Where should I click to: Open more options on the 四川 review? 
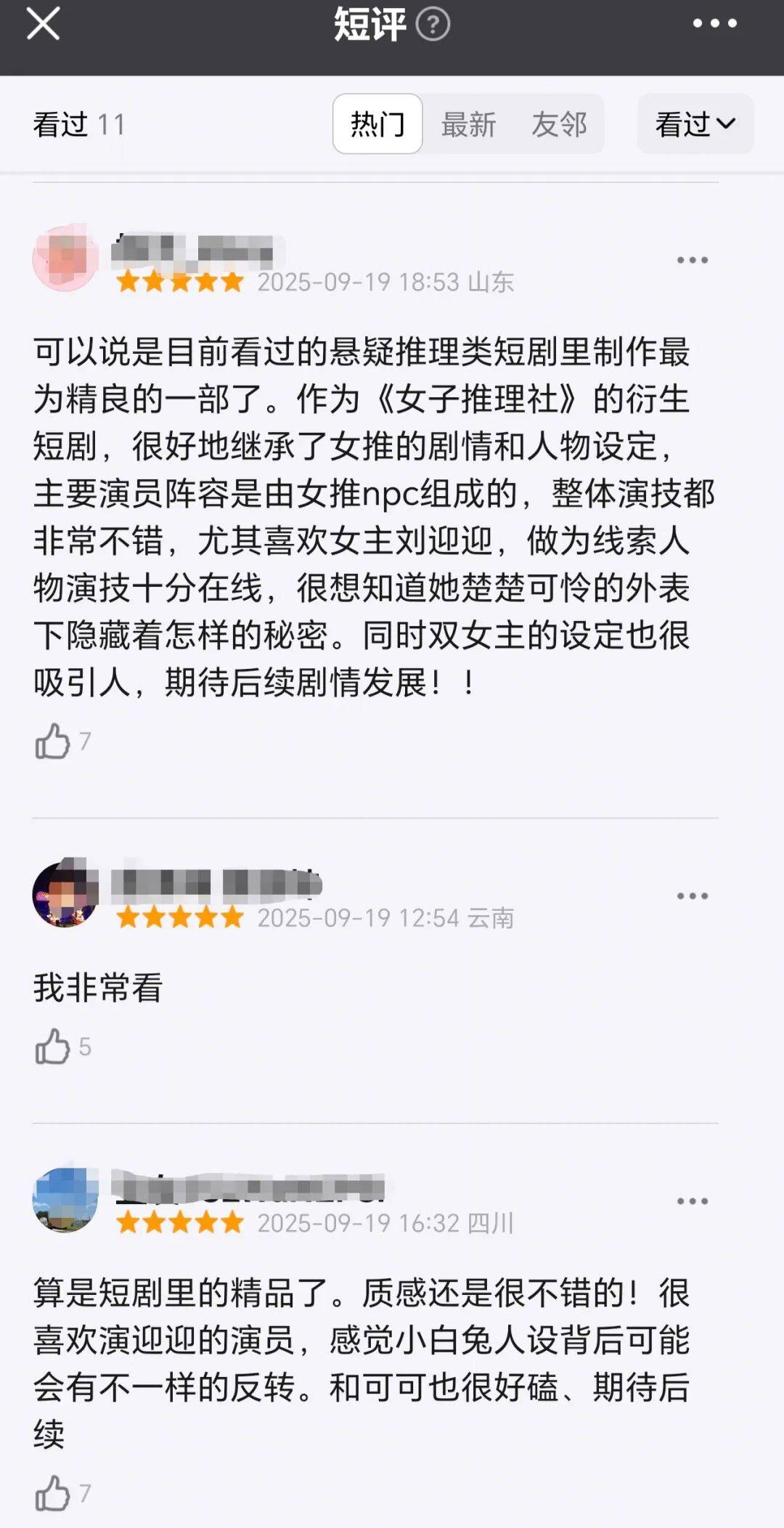[x=692, y=1201]
